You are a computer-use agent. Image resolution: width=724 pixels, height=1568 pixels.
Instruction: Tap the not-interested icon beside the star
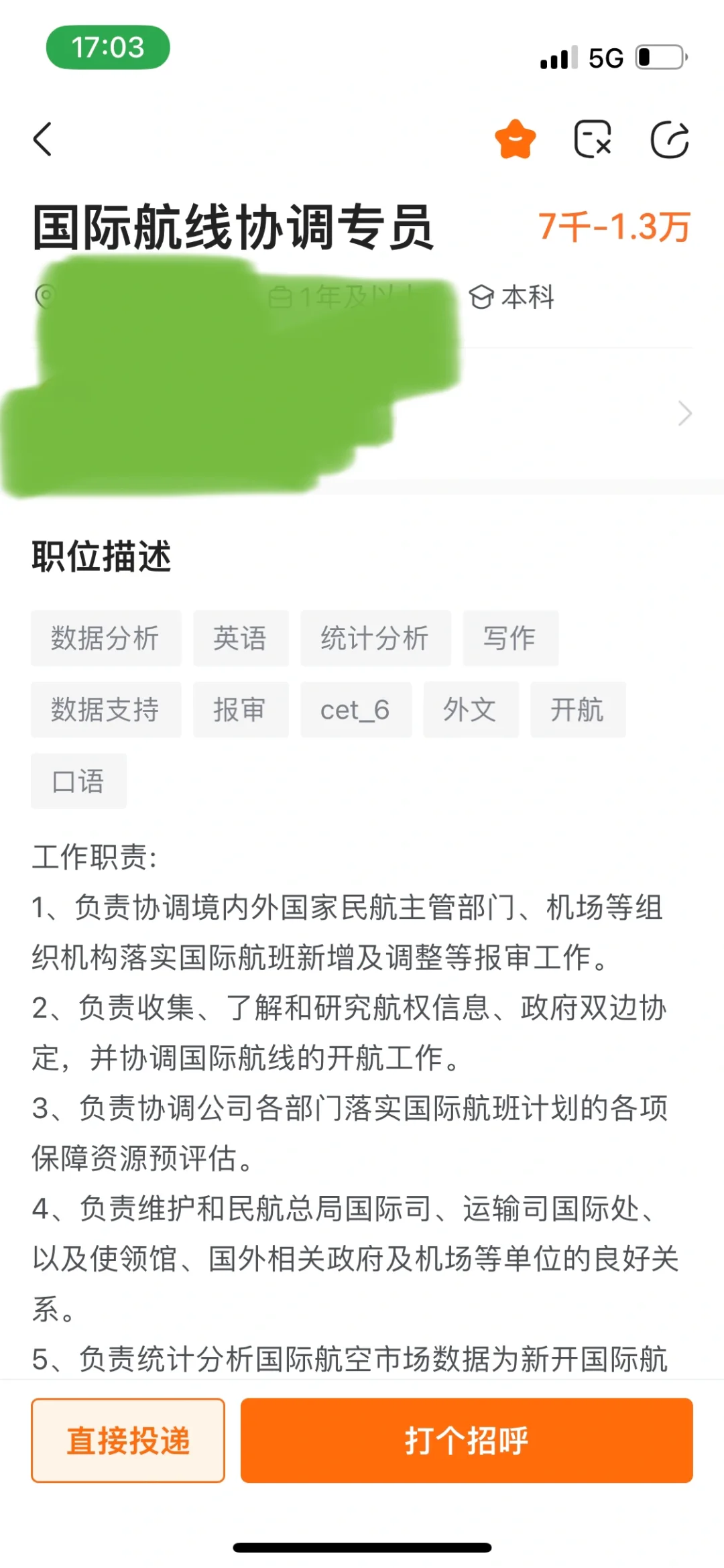(593, 139)
